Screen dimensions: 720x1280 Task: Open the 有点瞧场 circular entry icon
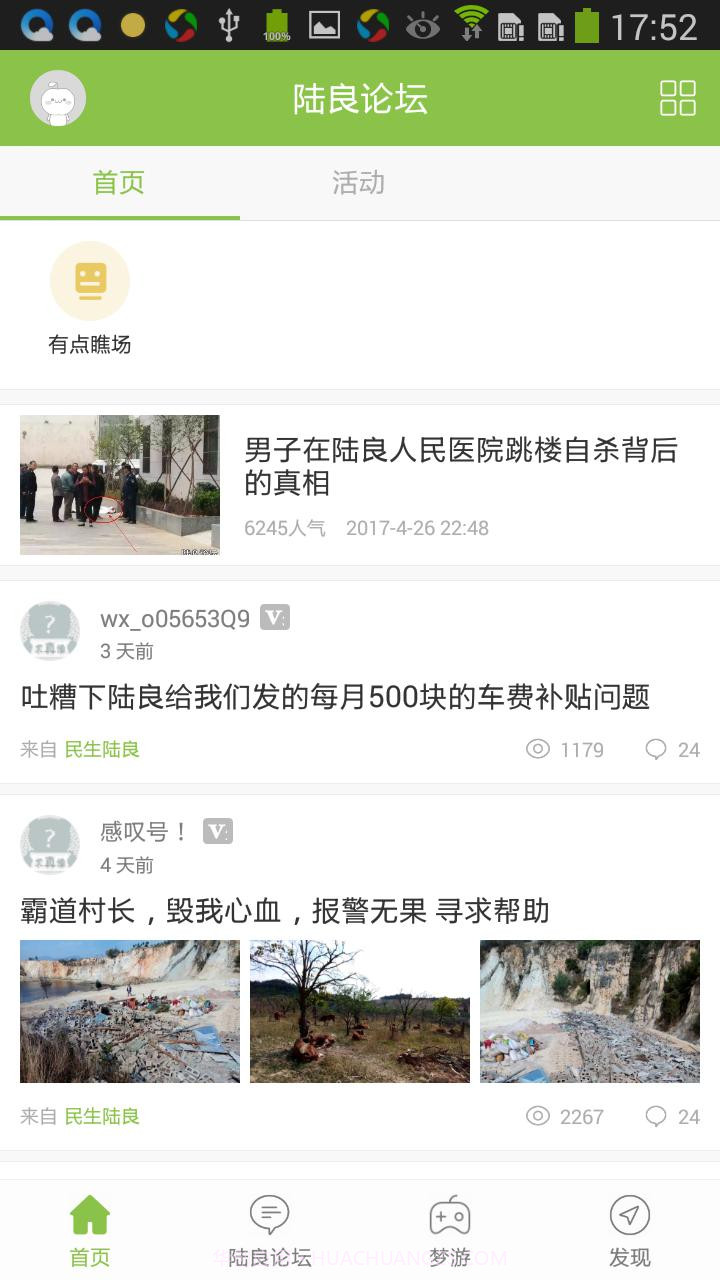coord(90,280)
